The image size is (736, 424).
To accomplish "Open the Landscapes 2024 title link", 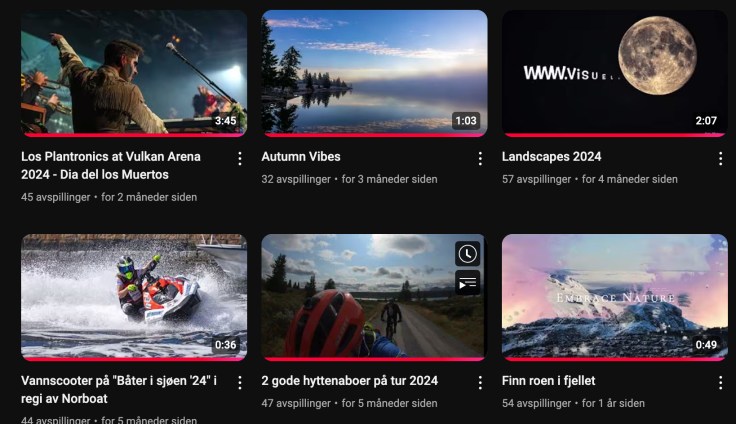I will tap(551, 157).
